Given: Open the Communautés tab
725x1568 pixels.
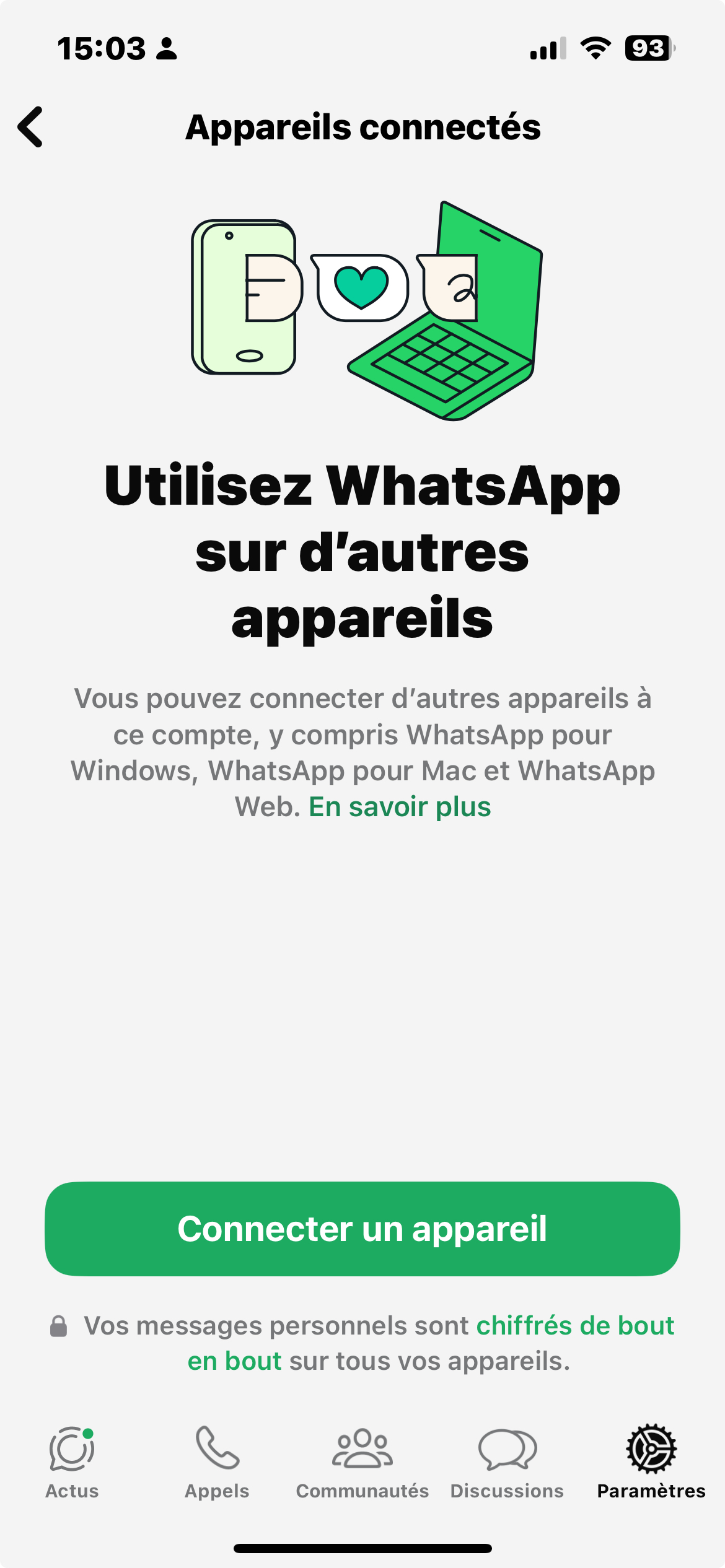Looking at the screenshot, I should pos(362,1462).
